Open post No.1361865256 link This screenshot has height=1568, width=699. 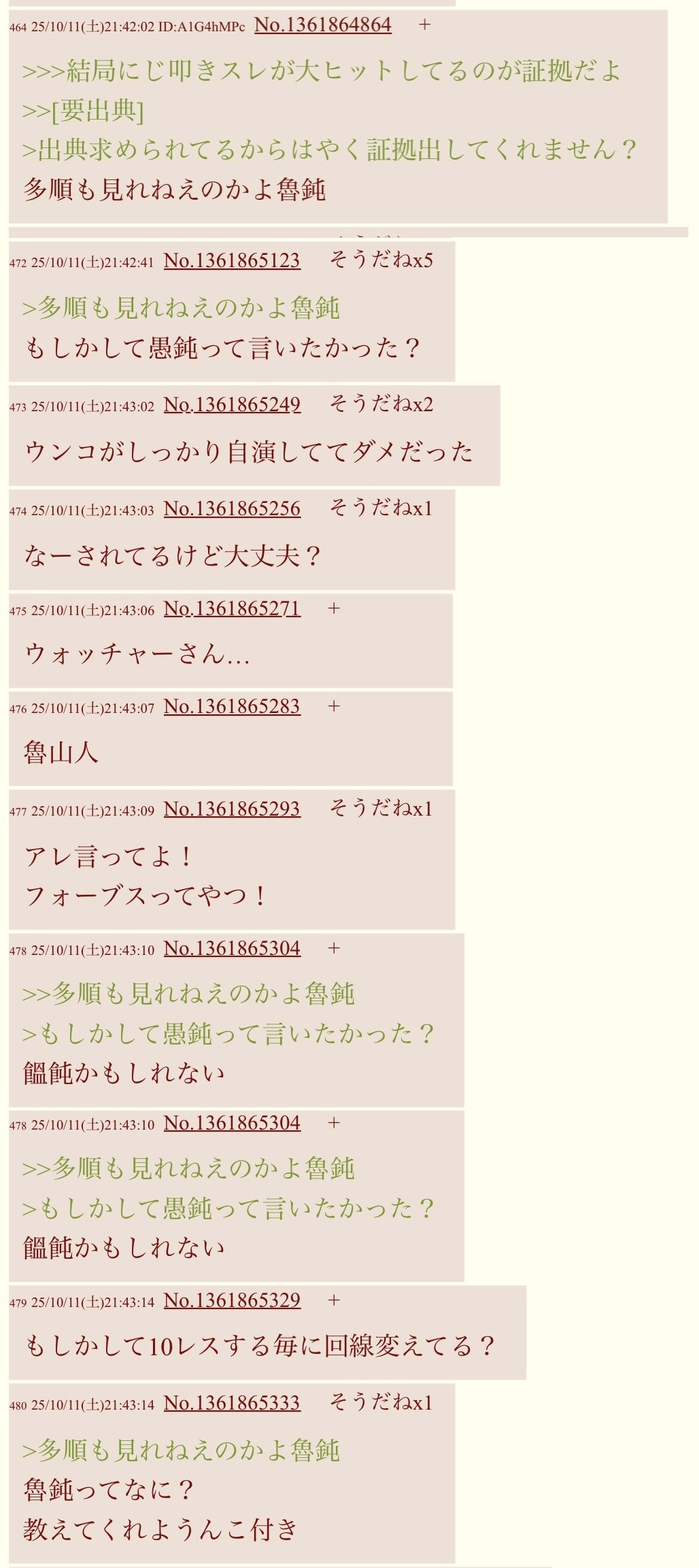231,509
